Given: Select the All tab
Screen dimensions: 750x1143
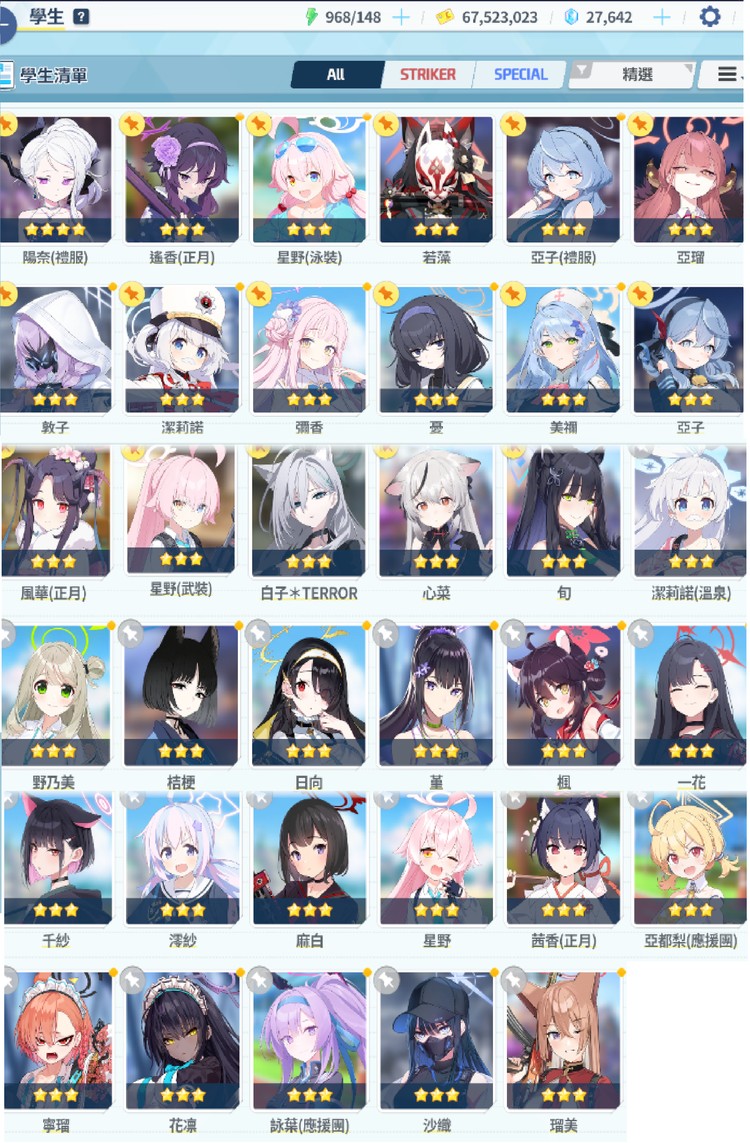Looking at the screenshot, I should click(336, 74).
